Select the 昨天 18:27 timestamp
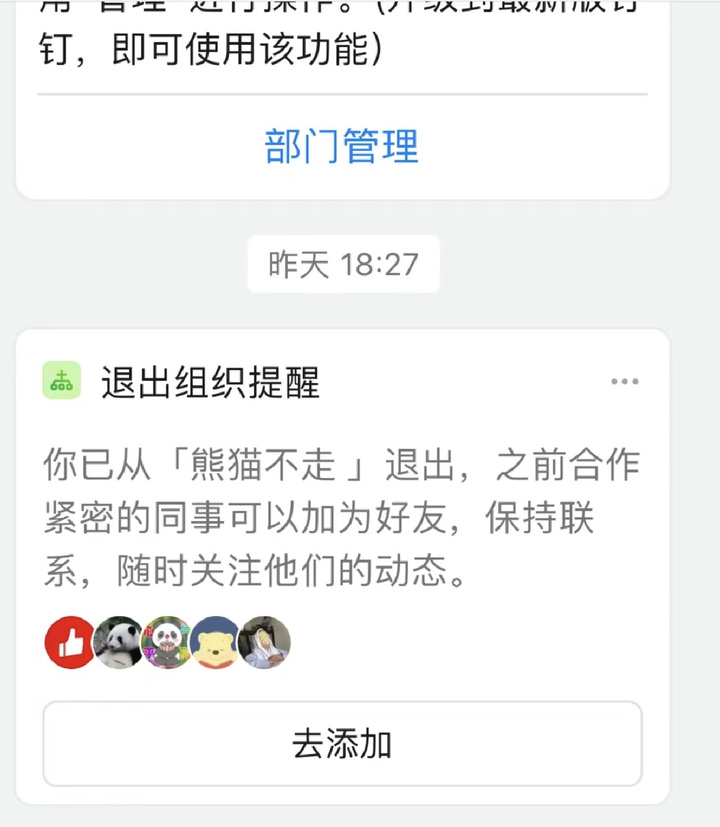 [343, 264]
